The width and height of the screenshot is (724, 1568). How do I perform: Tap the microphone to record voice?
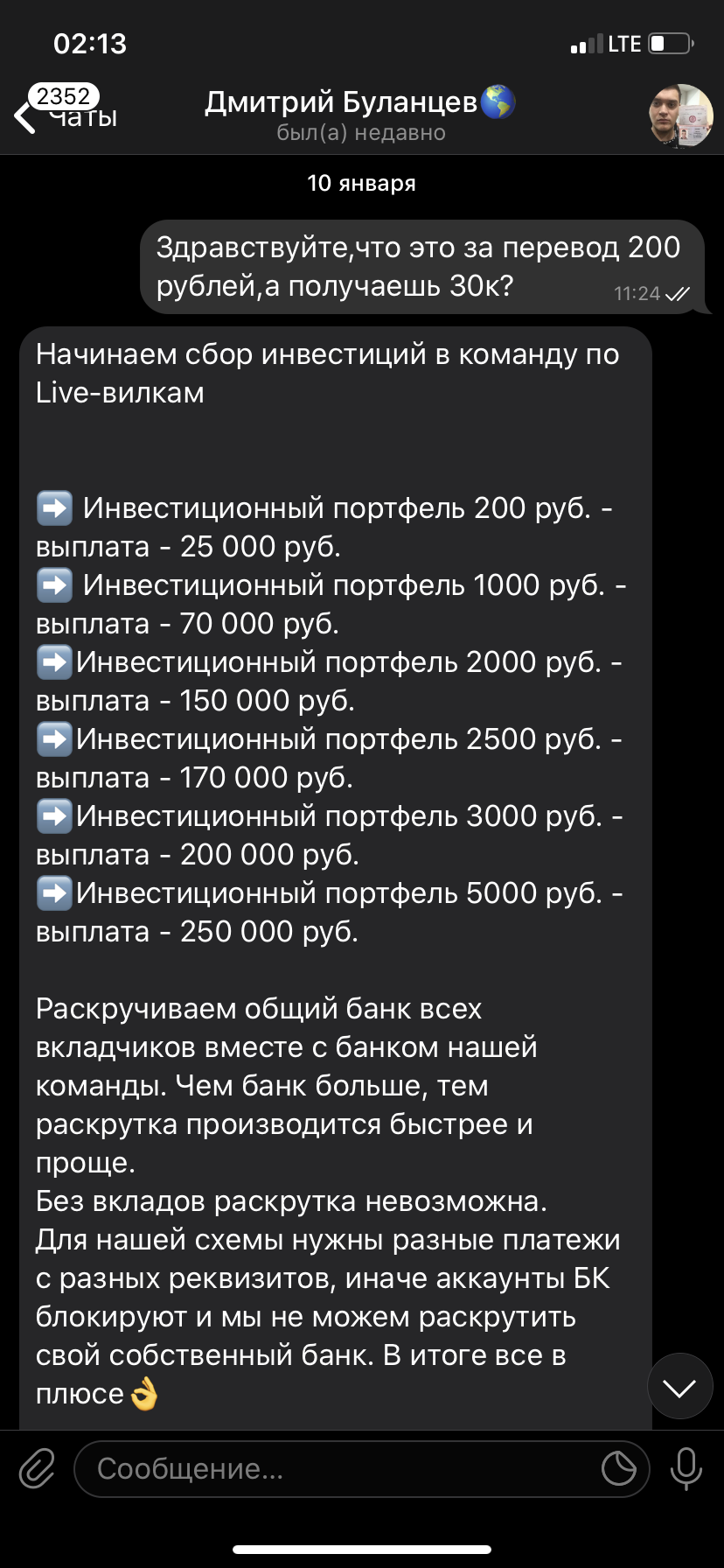686,1469
